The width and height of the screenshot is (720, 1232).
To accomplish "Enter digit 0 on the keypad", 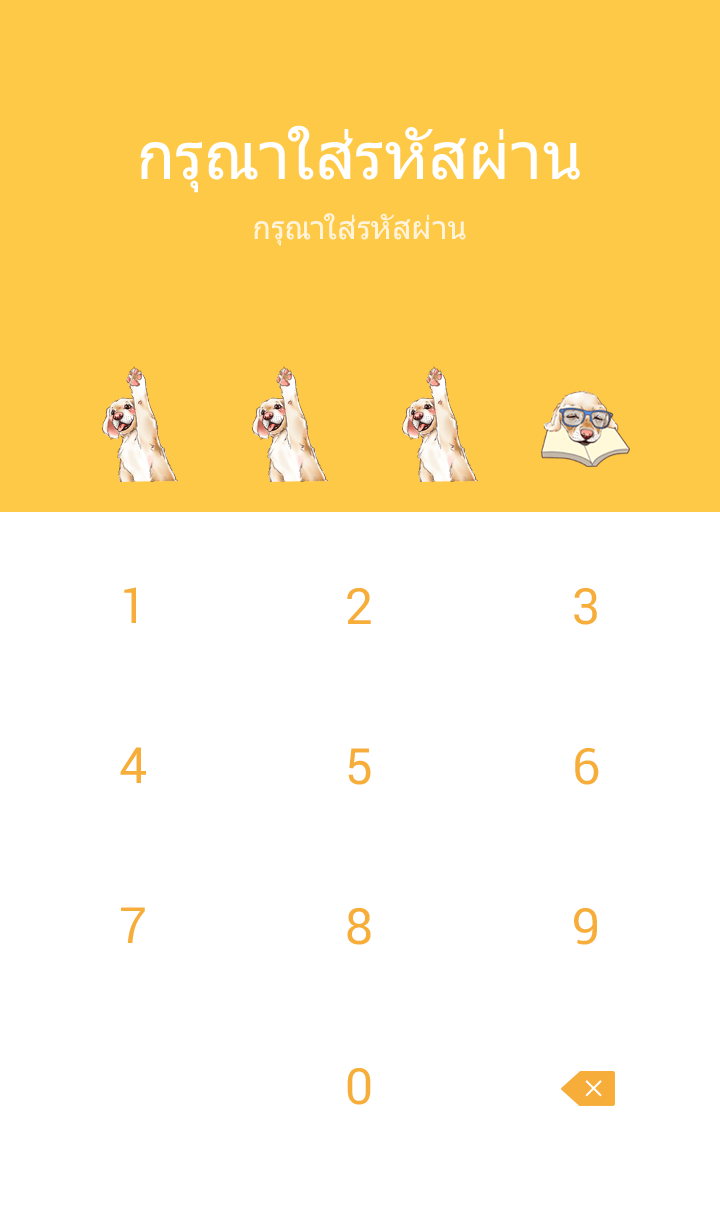I will click(359, 1087).
